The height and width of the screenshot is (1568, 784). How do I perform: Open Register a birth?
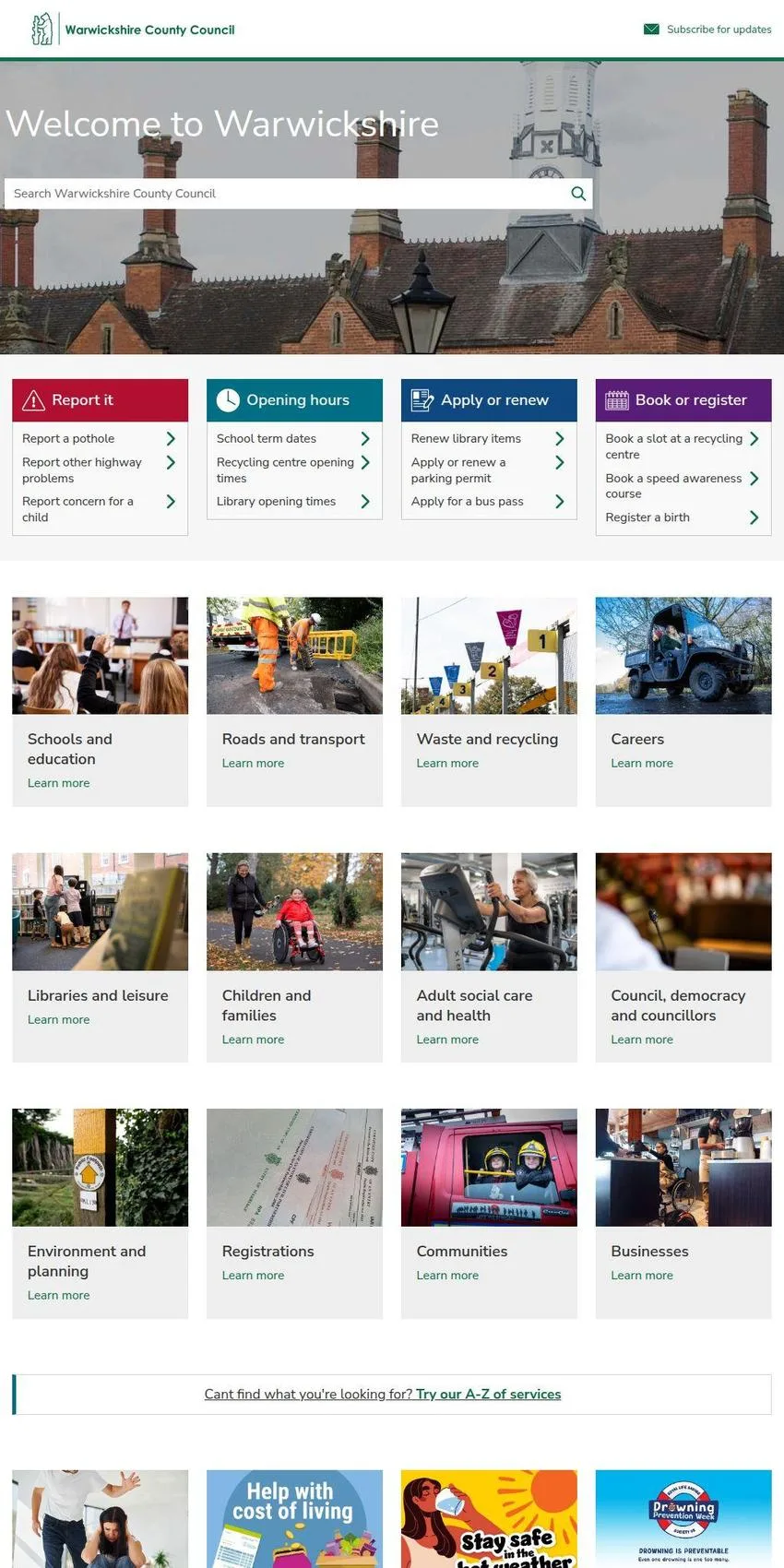(x=683, y=517)
